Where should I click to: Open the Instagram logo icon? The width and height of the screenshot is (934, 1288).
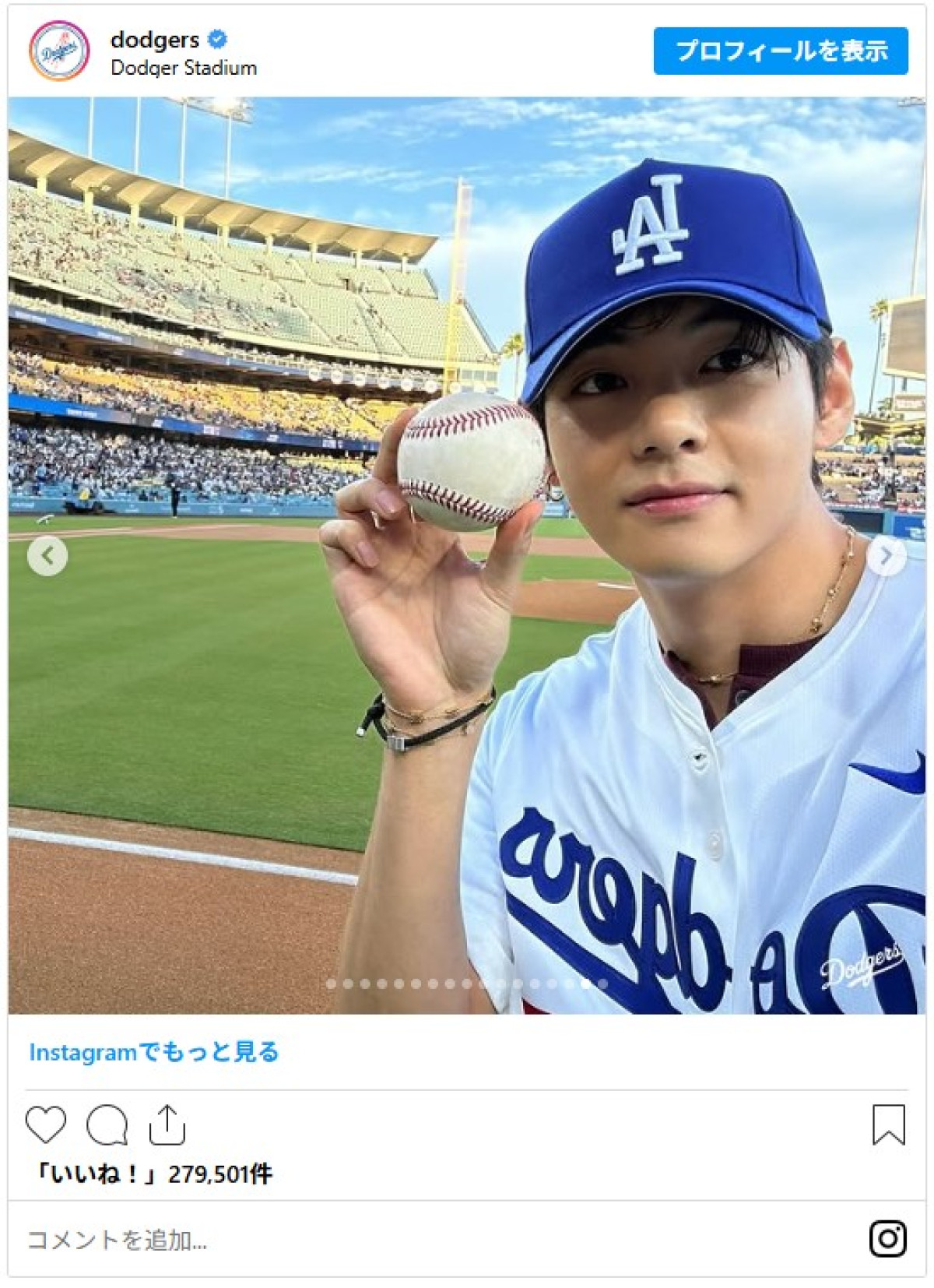[x=887, y=1238]
